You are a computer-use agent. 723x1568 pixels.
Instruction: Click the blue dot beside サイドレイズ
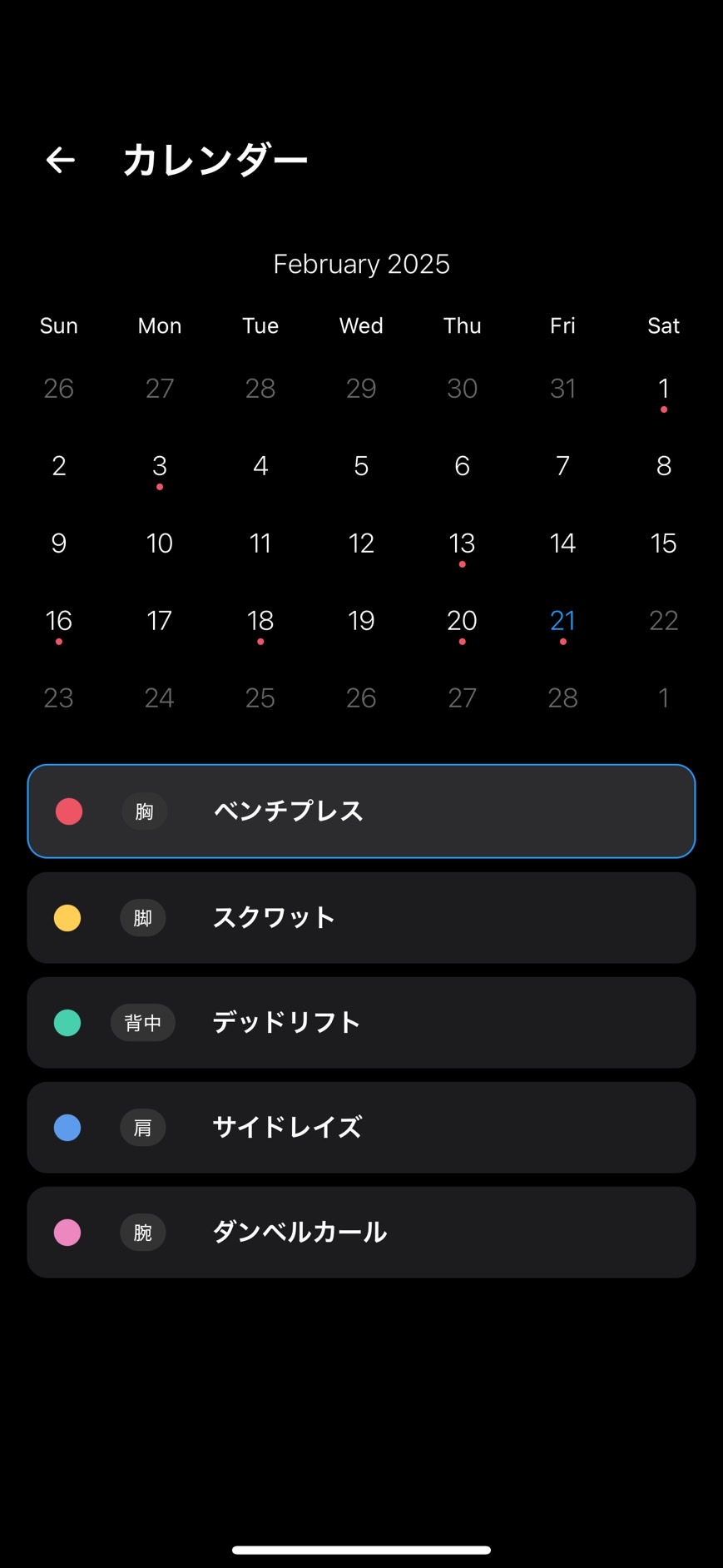pyautogui.click(x=67, y=1127)
